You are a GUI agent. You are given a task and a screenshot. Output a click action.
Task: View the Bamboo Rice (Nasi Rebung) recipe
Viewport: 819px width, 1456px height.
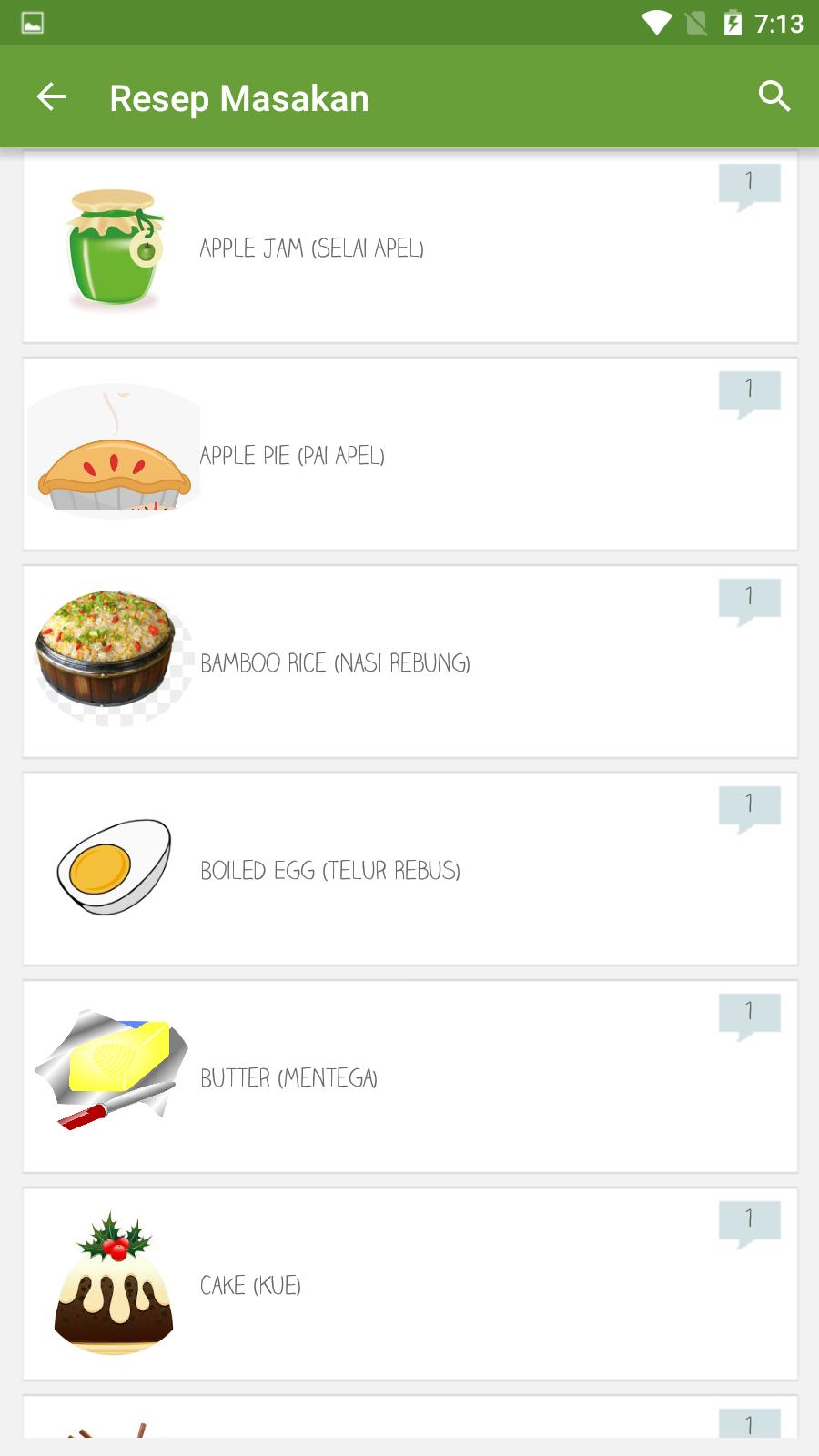[410, 662]
